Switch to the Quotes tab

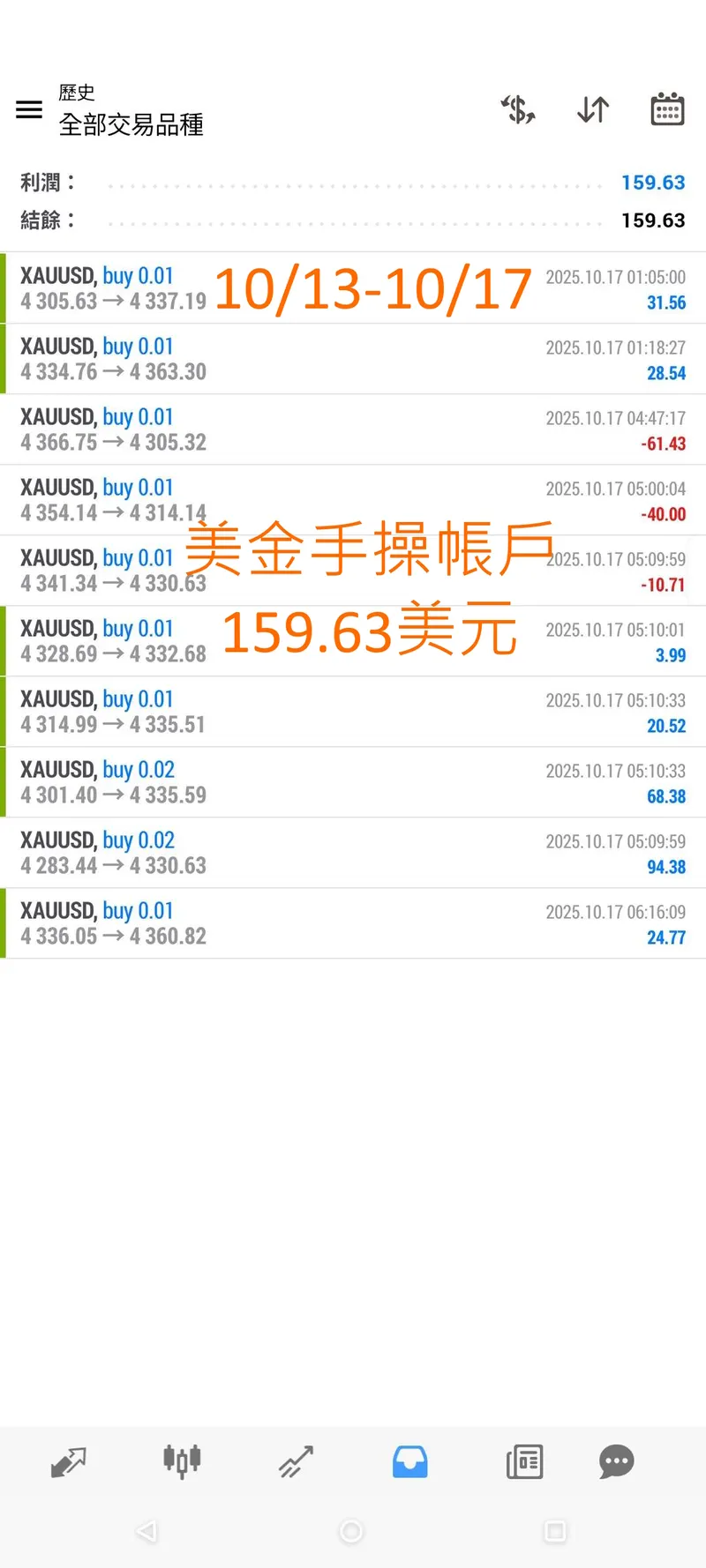coord(68,1461)
